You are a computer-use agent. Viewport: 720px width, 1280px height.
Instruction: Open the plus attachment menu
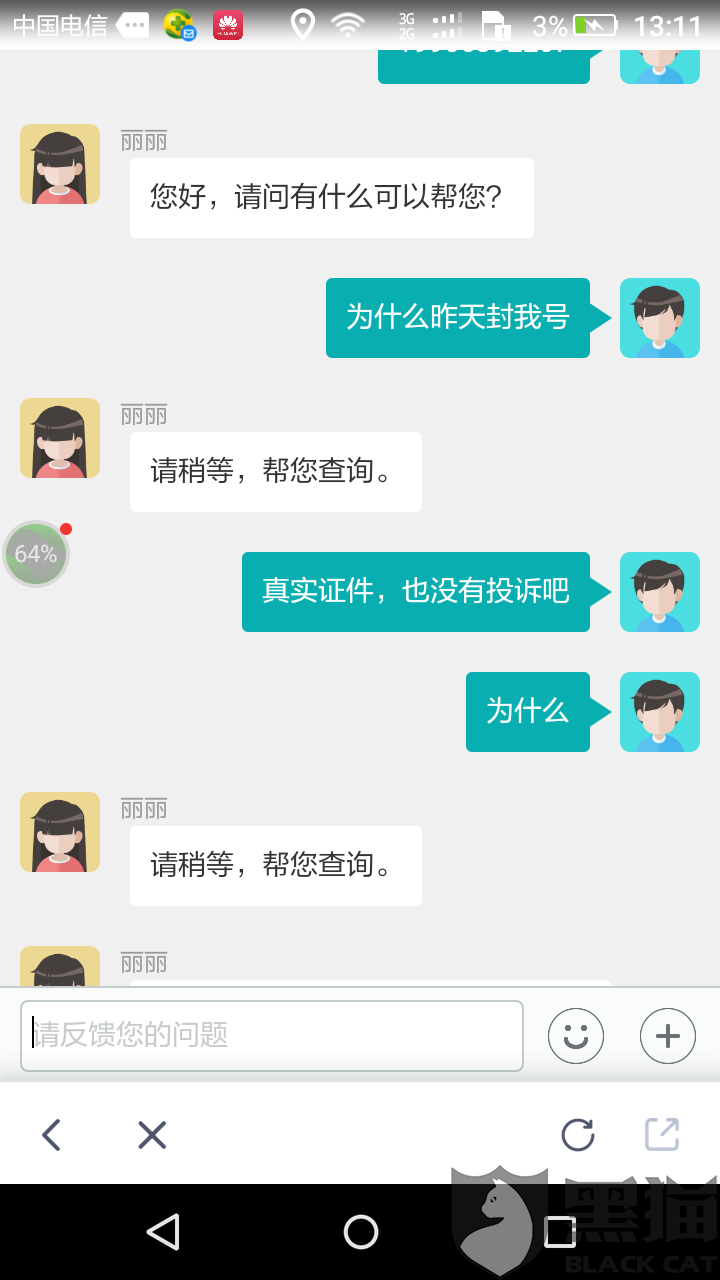pyautogui.click(x=668, y=1035)
